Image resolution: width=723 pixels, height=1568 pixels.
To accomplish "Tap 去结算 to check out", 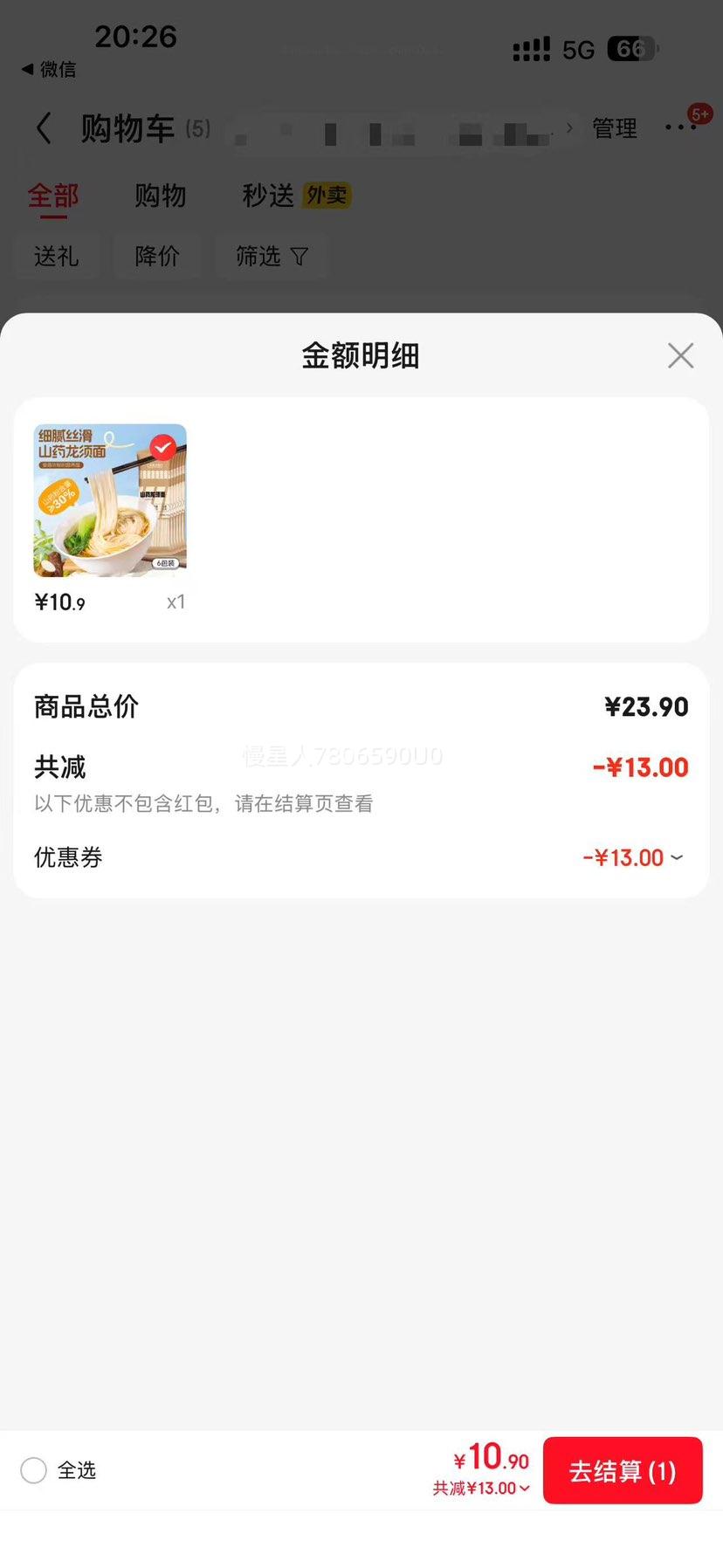I will (623, 1471).
